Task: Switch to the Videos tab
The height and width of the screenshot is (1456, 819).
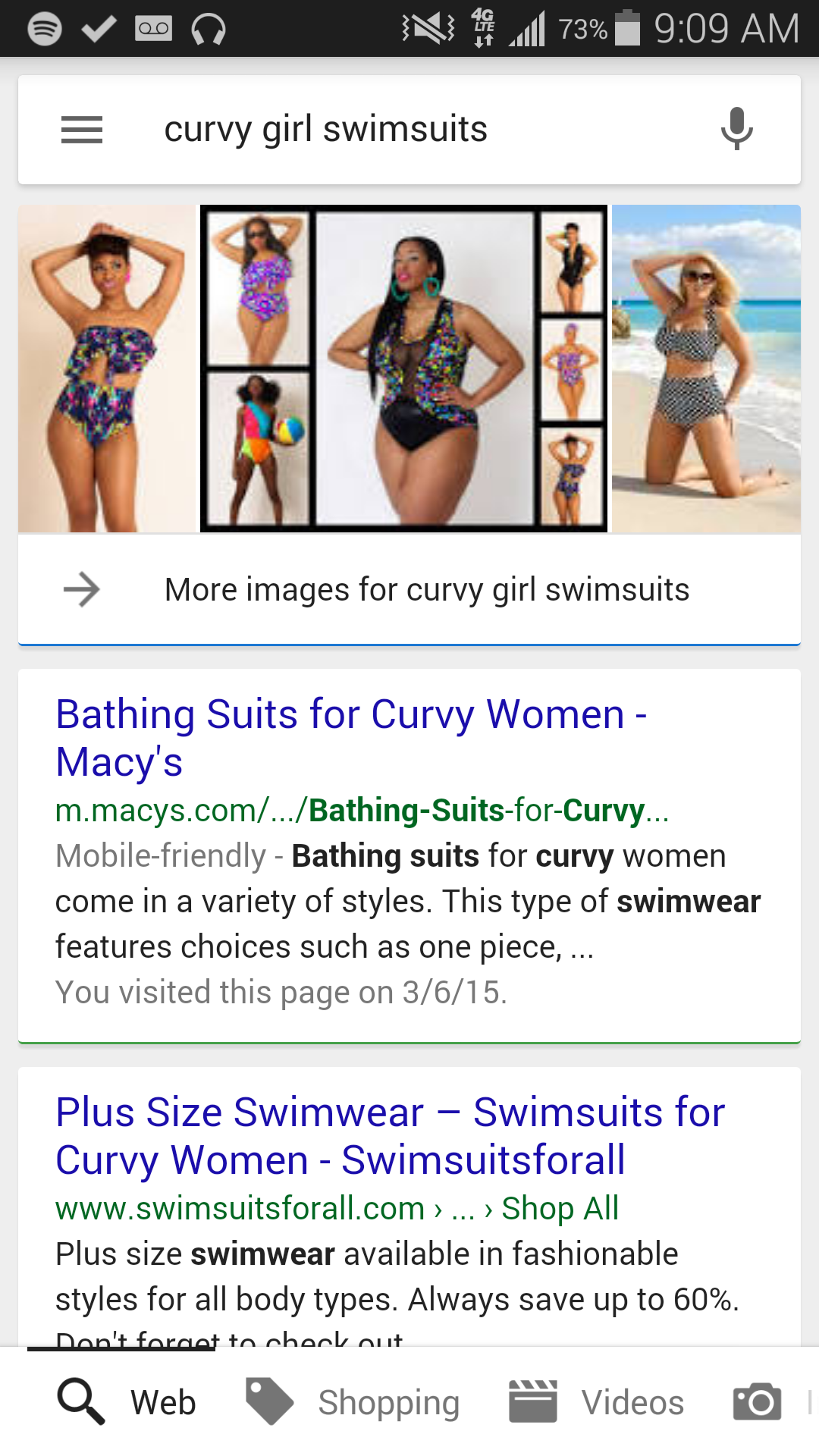Action: (597, 1402)
